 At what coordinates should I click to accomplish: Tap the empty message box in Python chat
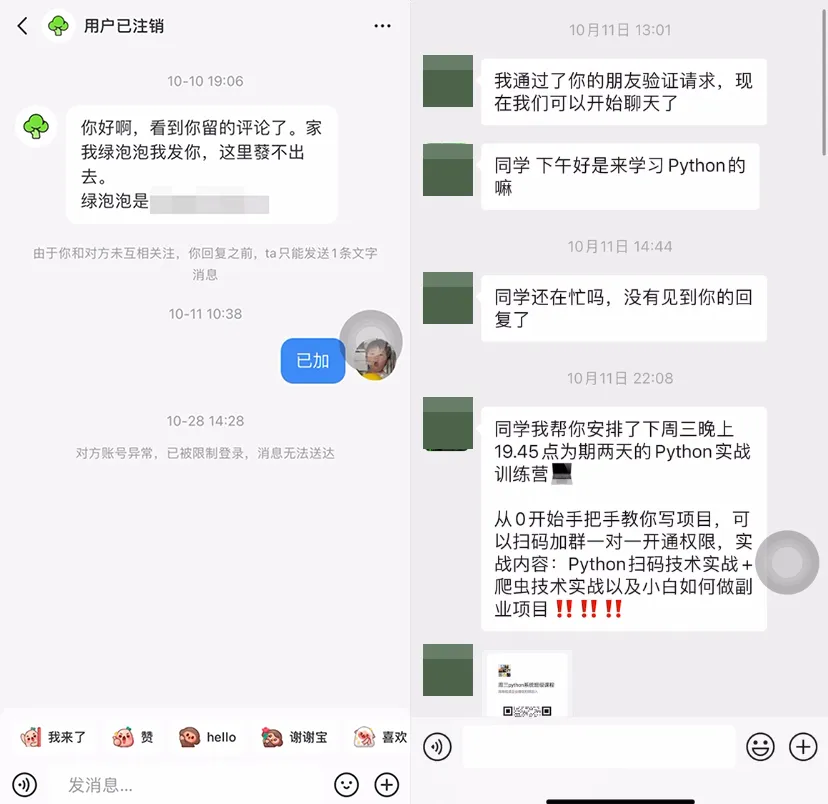pyautogui.click(x=598, y=746)
